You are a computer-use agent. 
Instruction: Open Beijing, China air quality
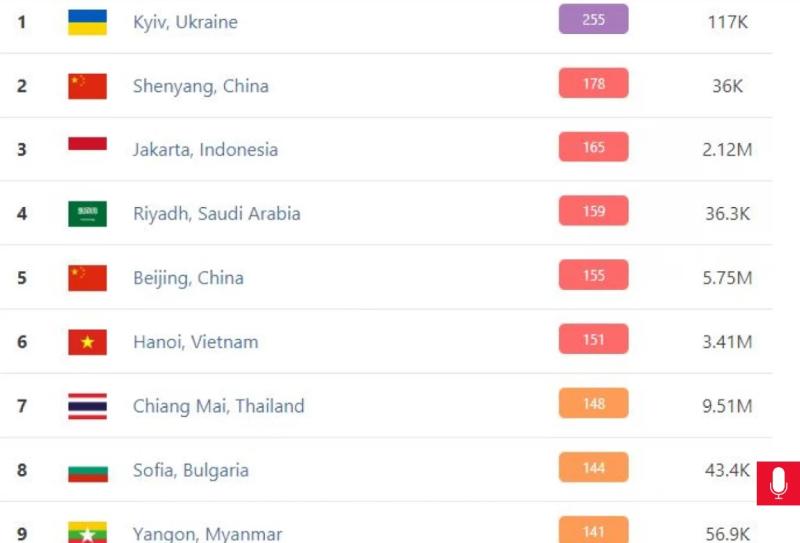pyautogui.click(x=188, y=278)
